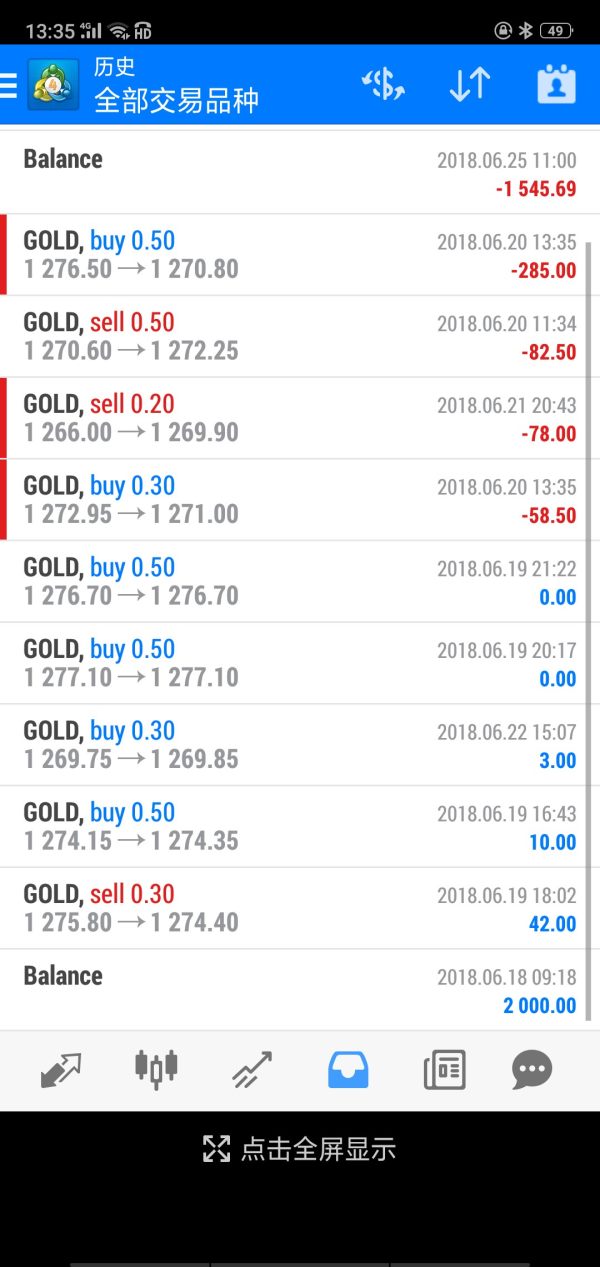Expand the GOLD buy 0.50 trade losing -285.00
Viewport: 600px width, 1267px height.
pyautogui.click(x=300, y=255)
